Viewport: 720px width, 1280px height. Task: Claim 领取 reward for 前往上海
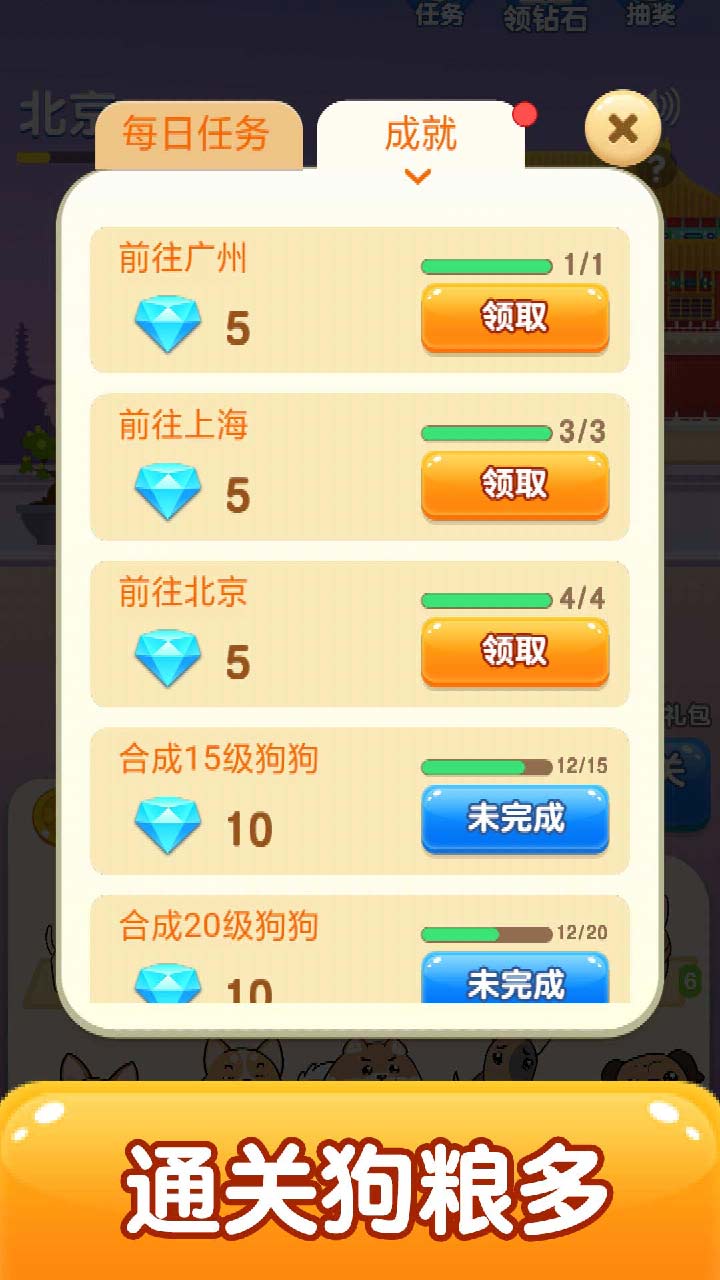pyautogui.click(x=515, y=485)
